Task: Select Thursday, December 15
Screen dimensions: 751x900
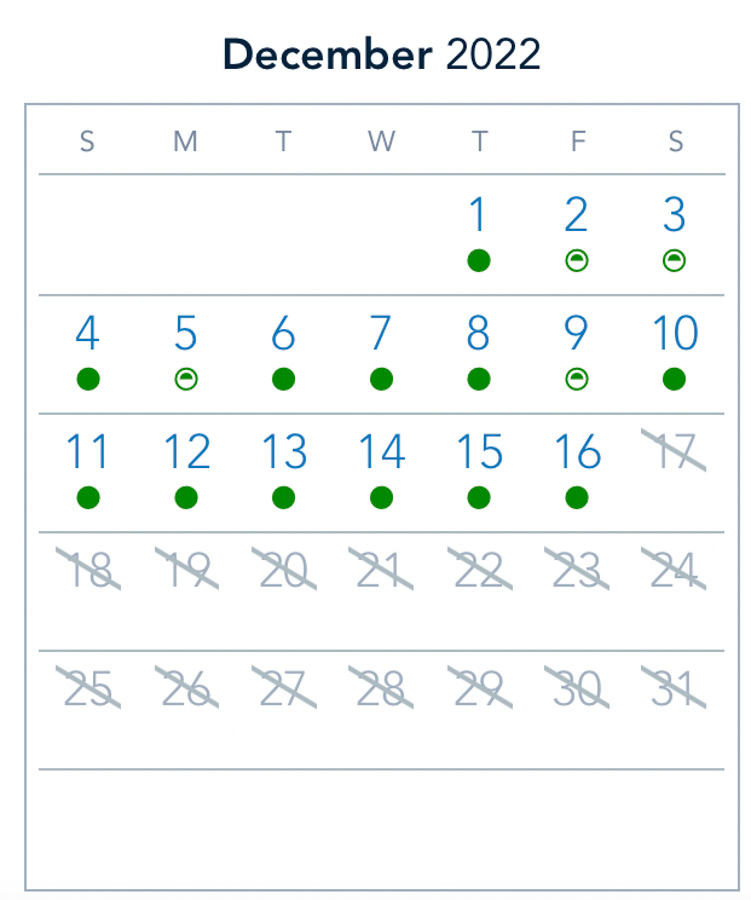Action: coord(478,453)
